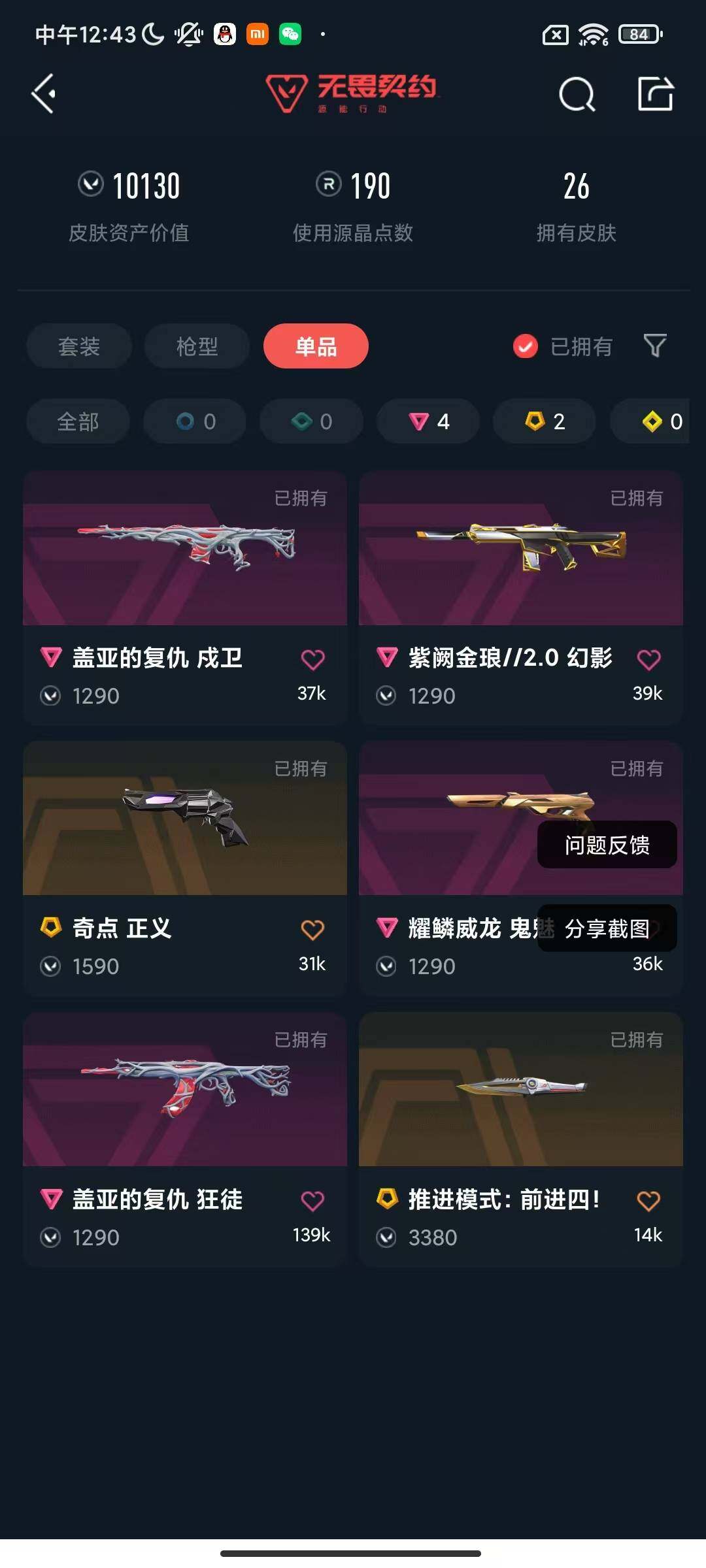Favorite the 紫阙金琅//2.0 幻影 skin heart
The image size is (706, 1568).
pos(648,659)
